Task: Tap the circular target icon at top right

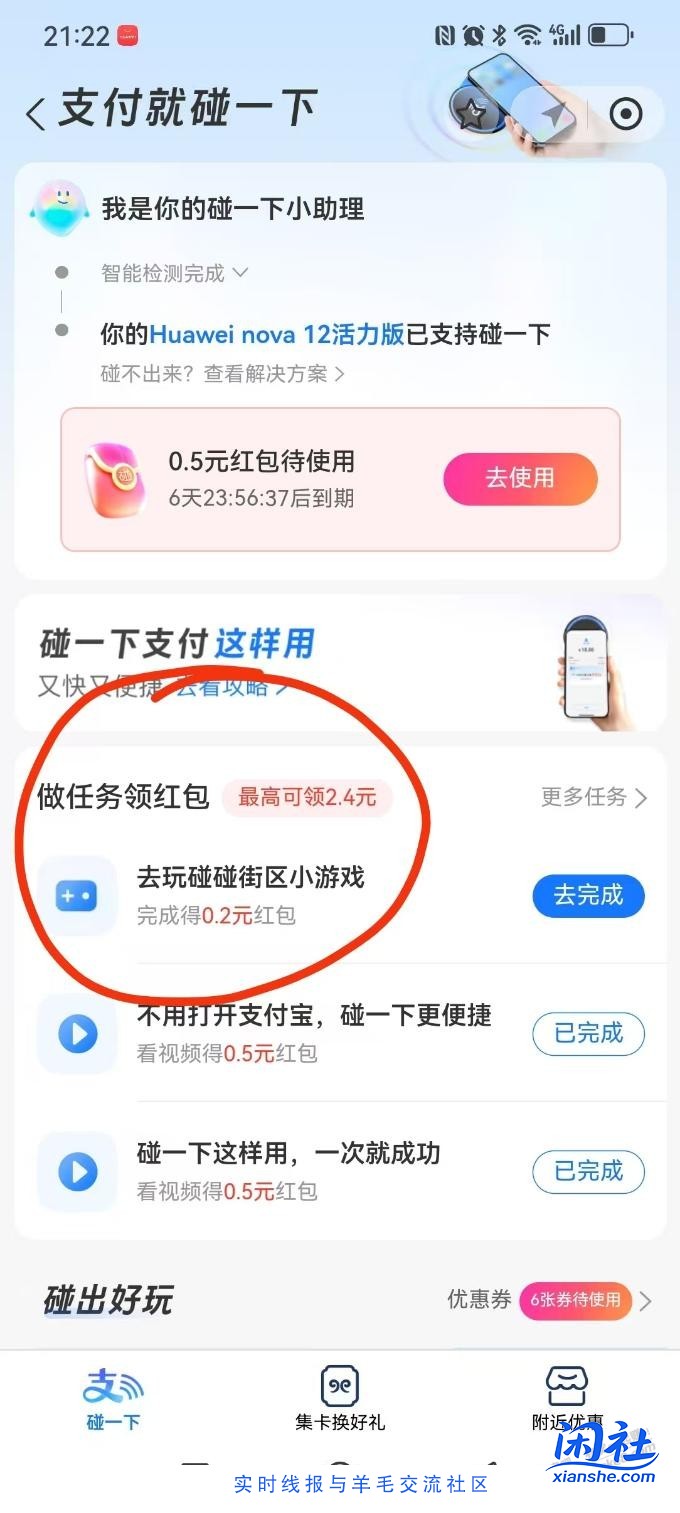Action: tap(626, 113)
